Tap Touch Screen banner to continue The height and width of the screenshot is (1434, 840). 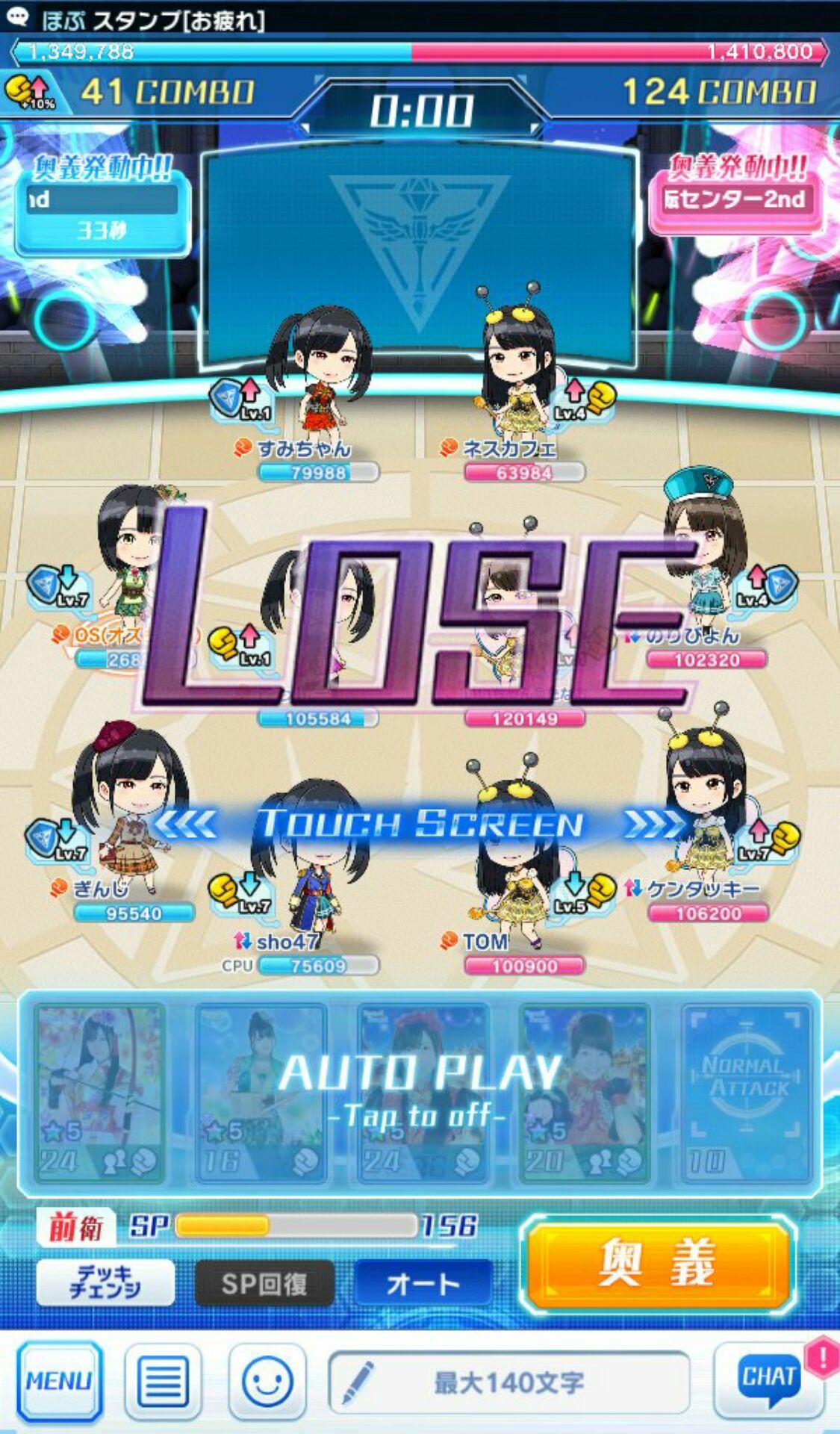420,824
